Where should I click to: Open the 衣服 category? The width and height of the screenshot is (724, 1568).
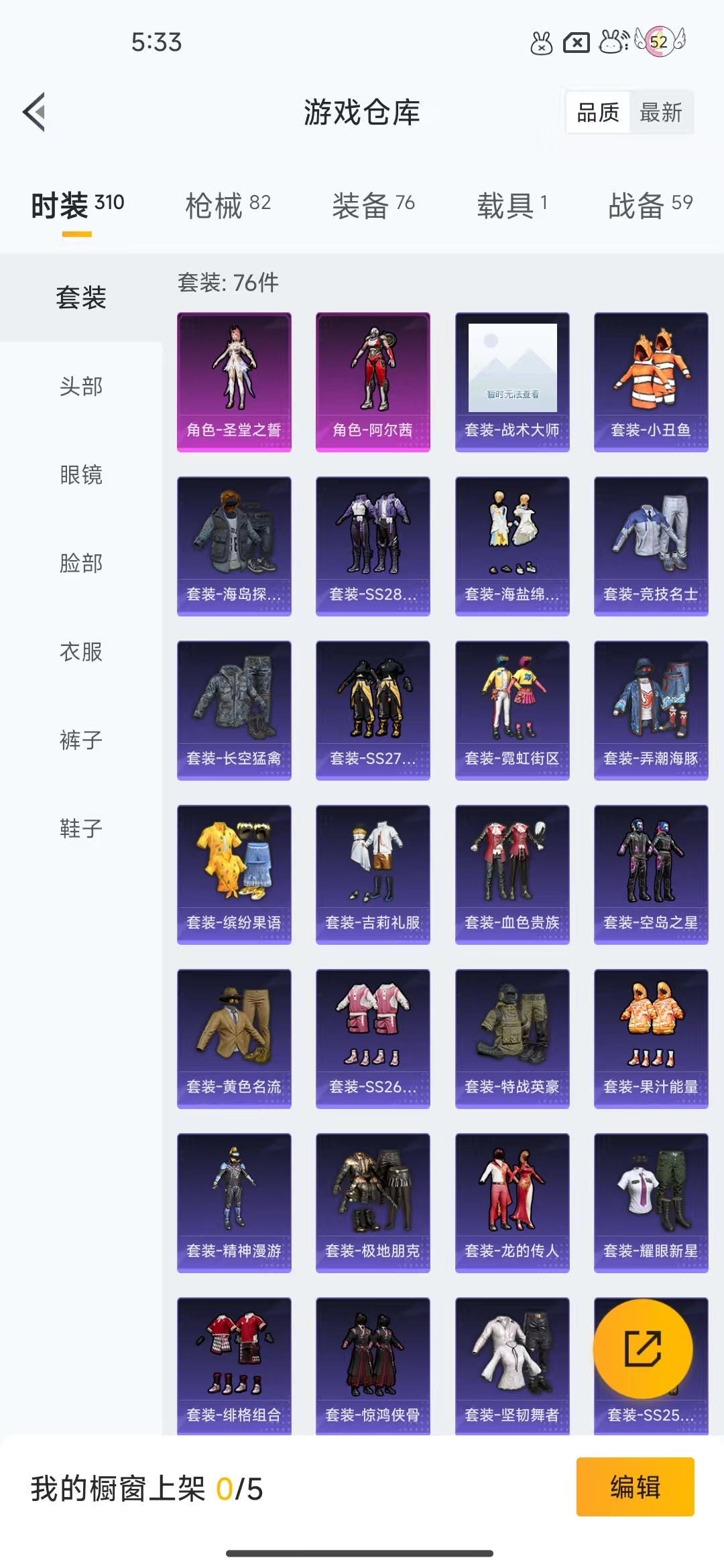pyautogui.click(x=81, y=652)
